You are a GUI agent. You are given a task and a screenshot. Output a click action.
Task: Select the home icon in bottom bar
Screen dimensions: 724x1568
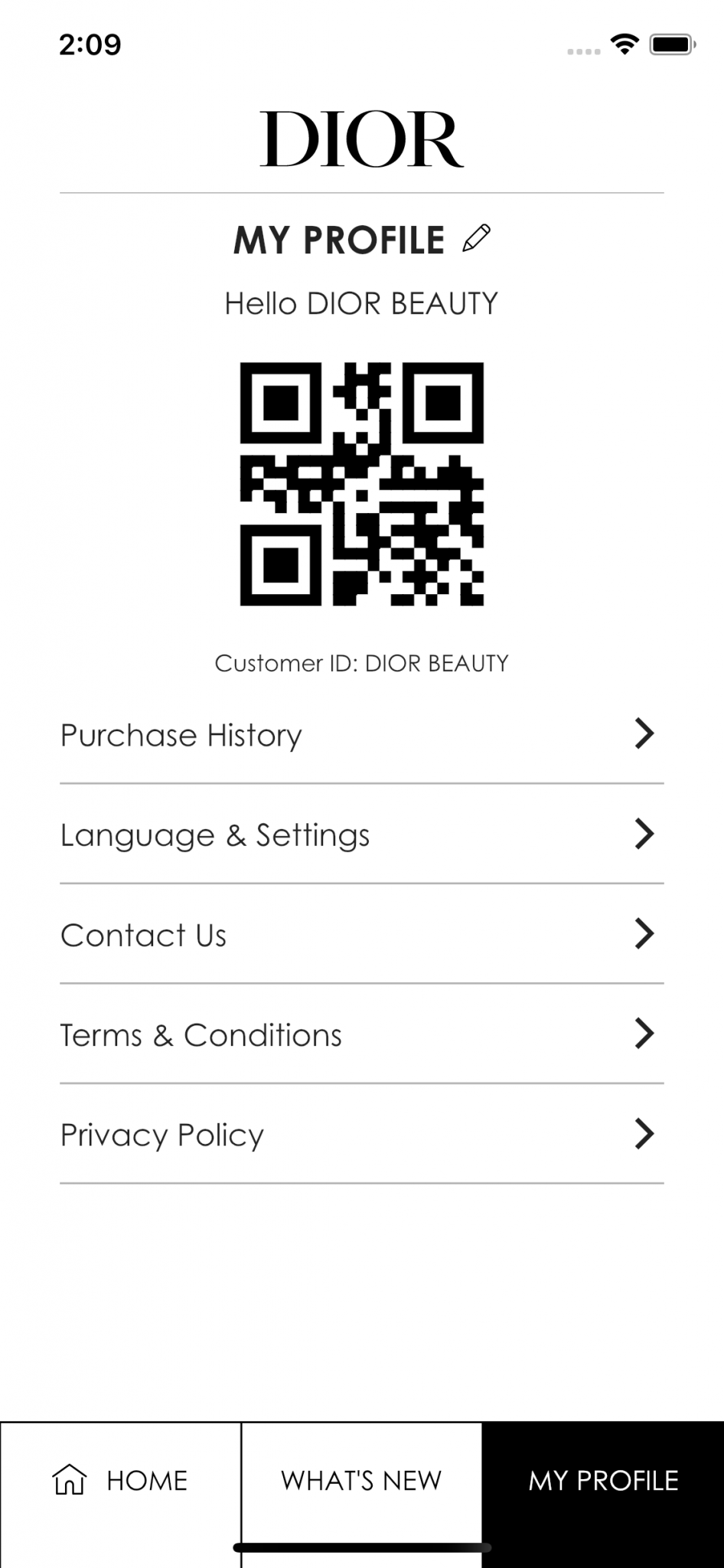pos(69,1481)
